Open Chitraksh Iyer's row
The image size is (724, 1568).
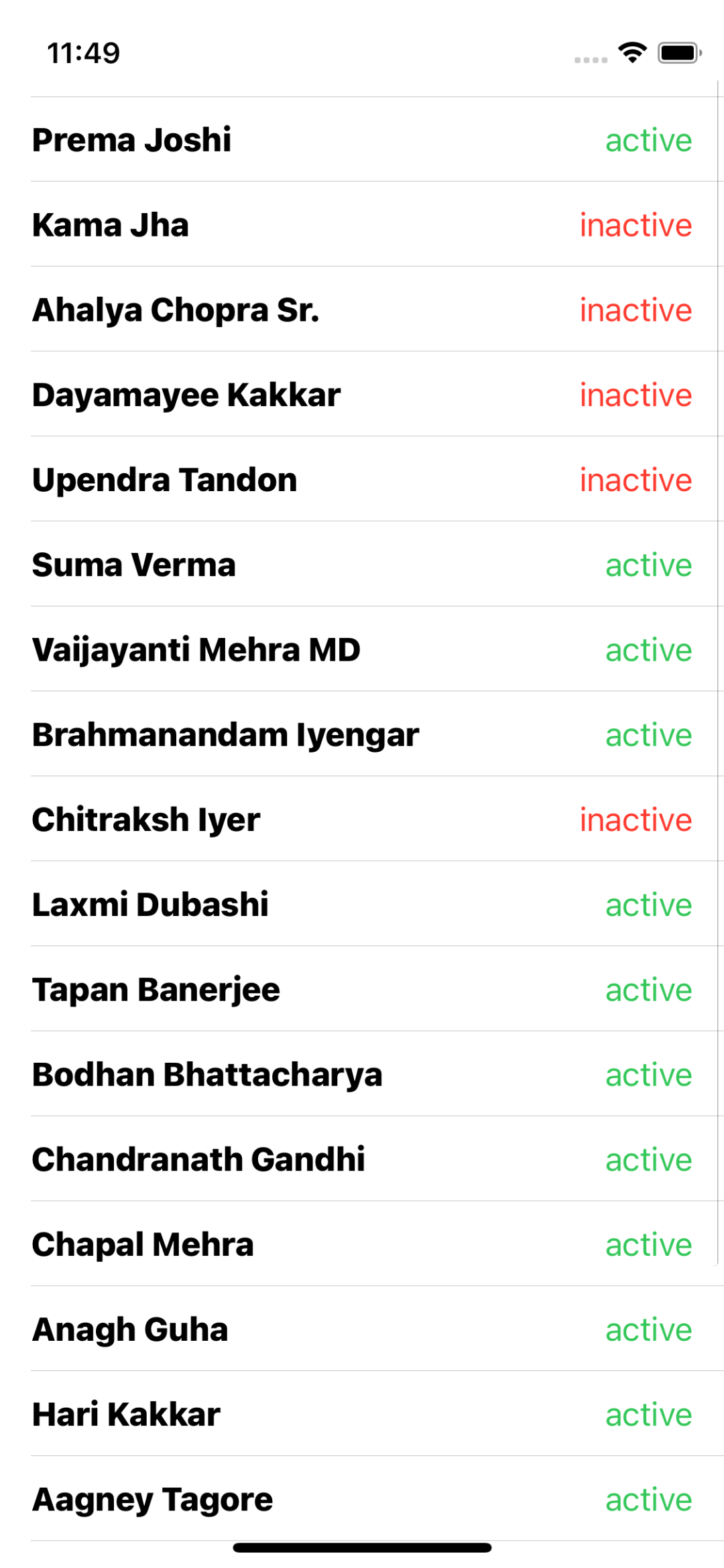click(362, 820)
